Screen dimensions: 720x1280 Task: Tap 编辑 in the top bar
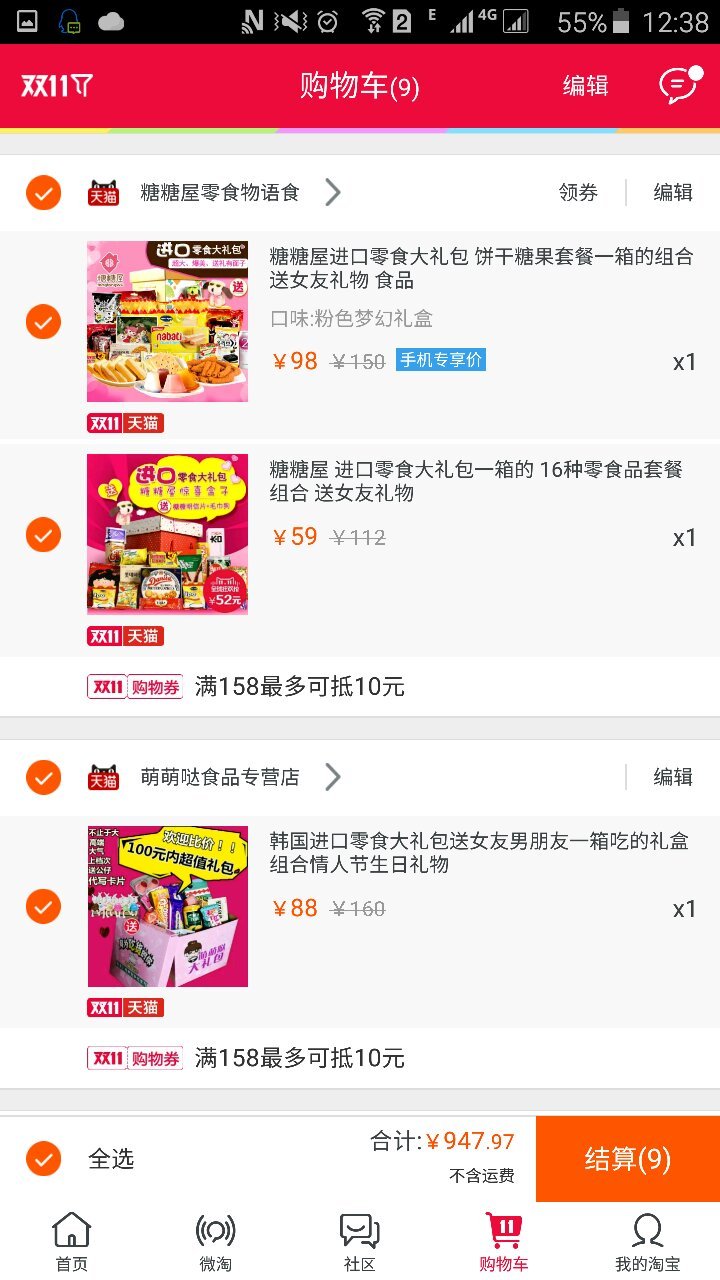585,86
